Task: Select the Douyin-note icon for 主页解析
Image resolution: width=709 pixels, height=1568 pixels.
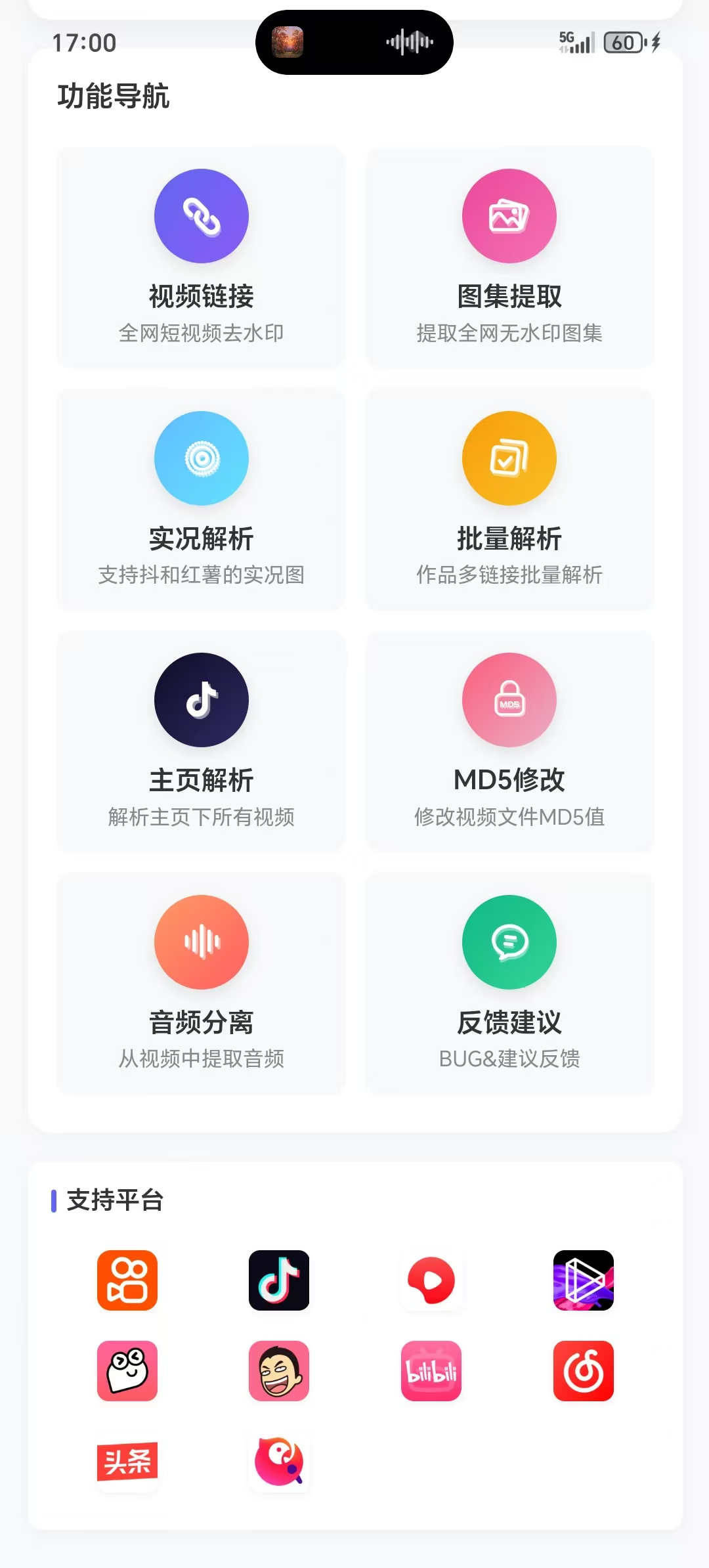Action: [x=201, y=700]
